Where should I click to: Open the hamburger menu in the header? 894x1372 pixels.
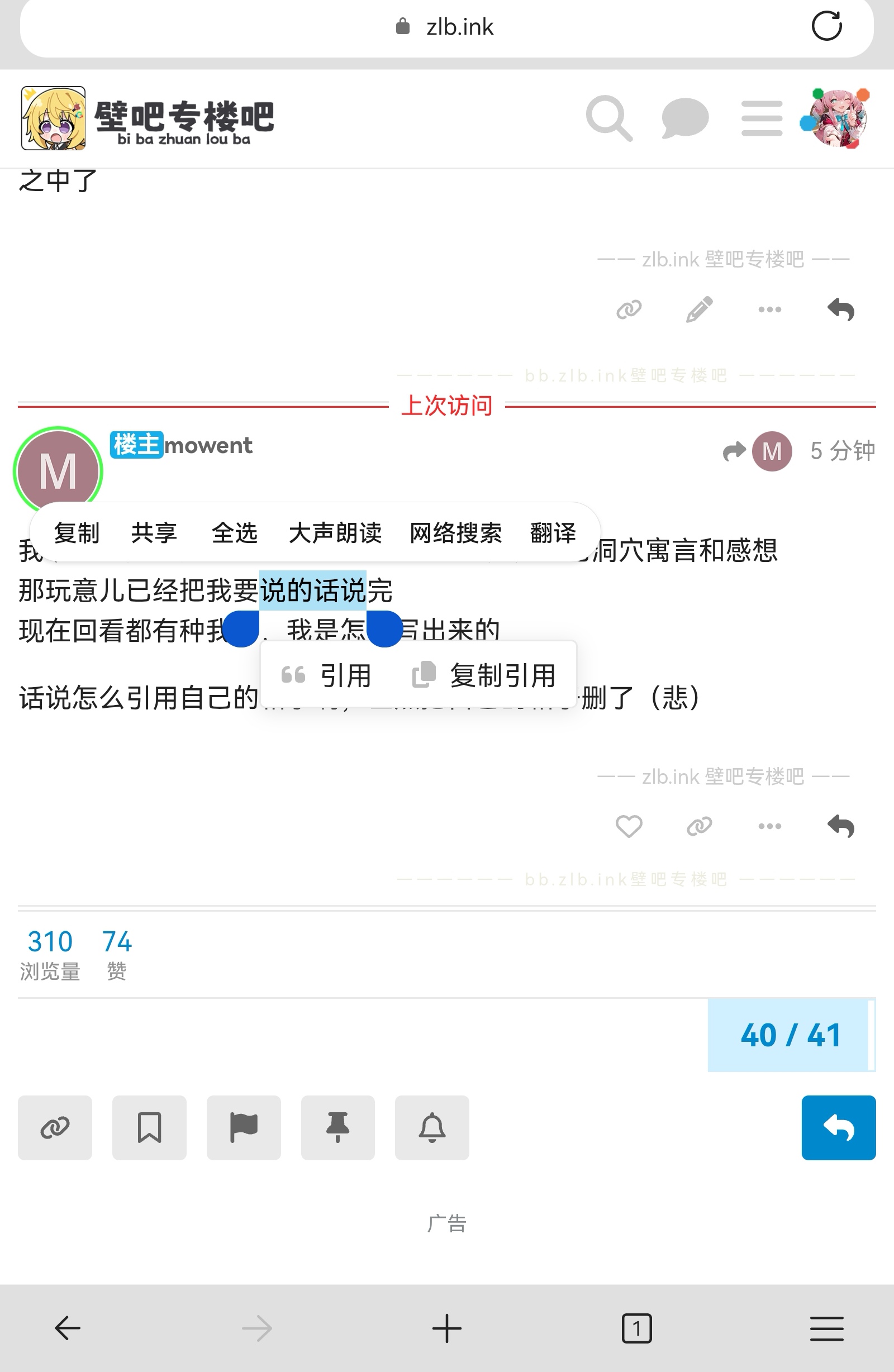(x=762, y=118)
